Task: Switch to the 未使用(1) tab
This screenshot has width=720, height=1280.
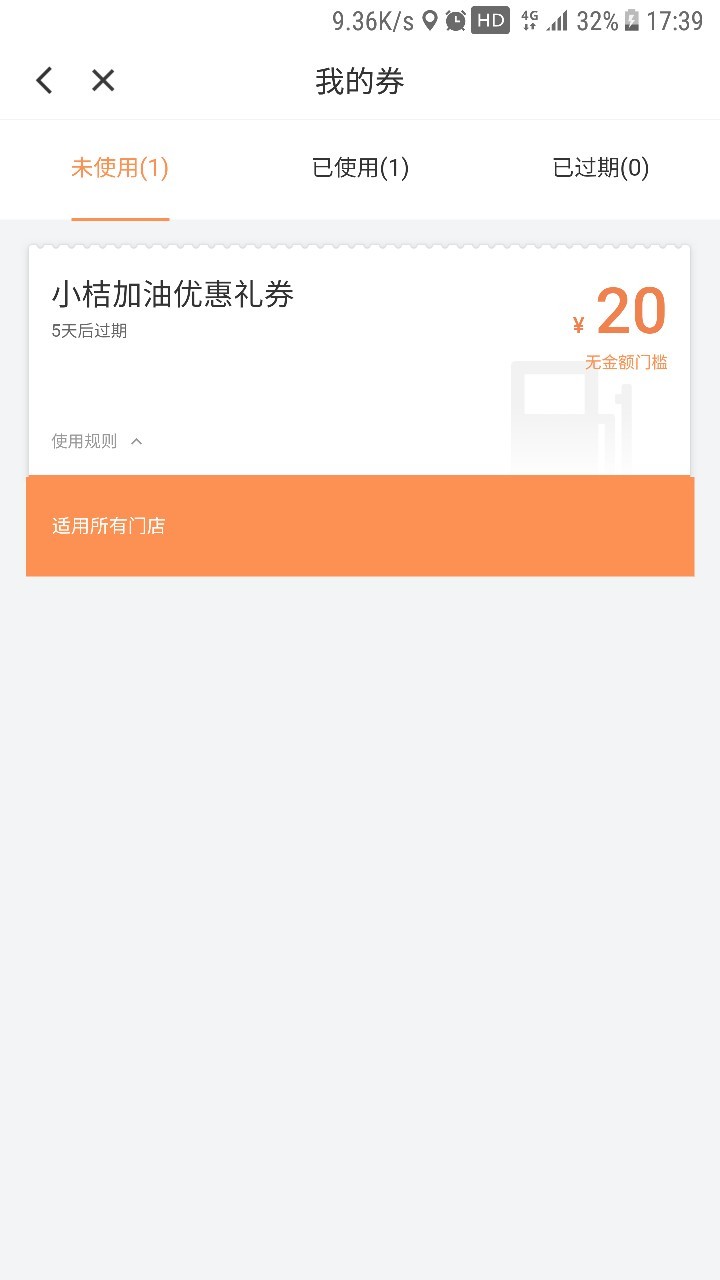Action: pyautogui.click(x=120, y=168)
